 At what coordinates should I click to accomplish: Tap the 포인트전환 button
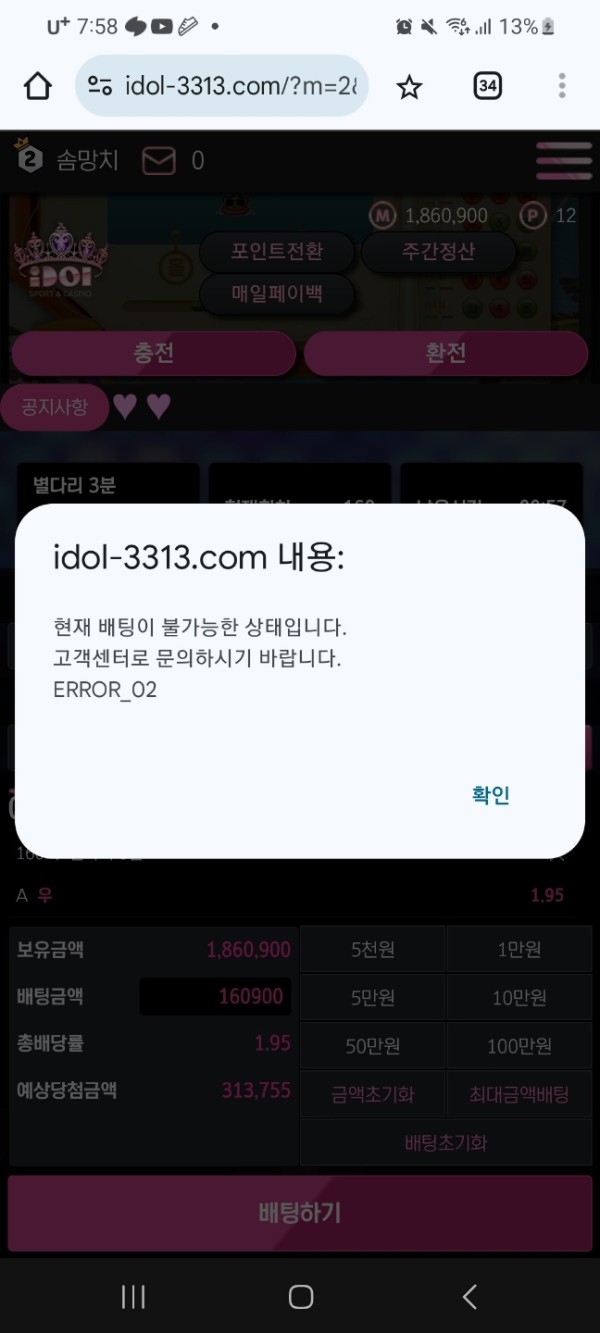[277, 250]
